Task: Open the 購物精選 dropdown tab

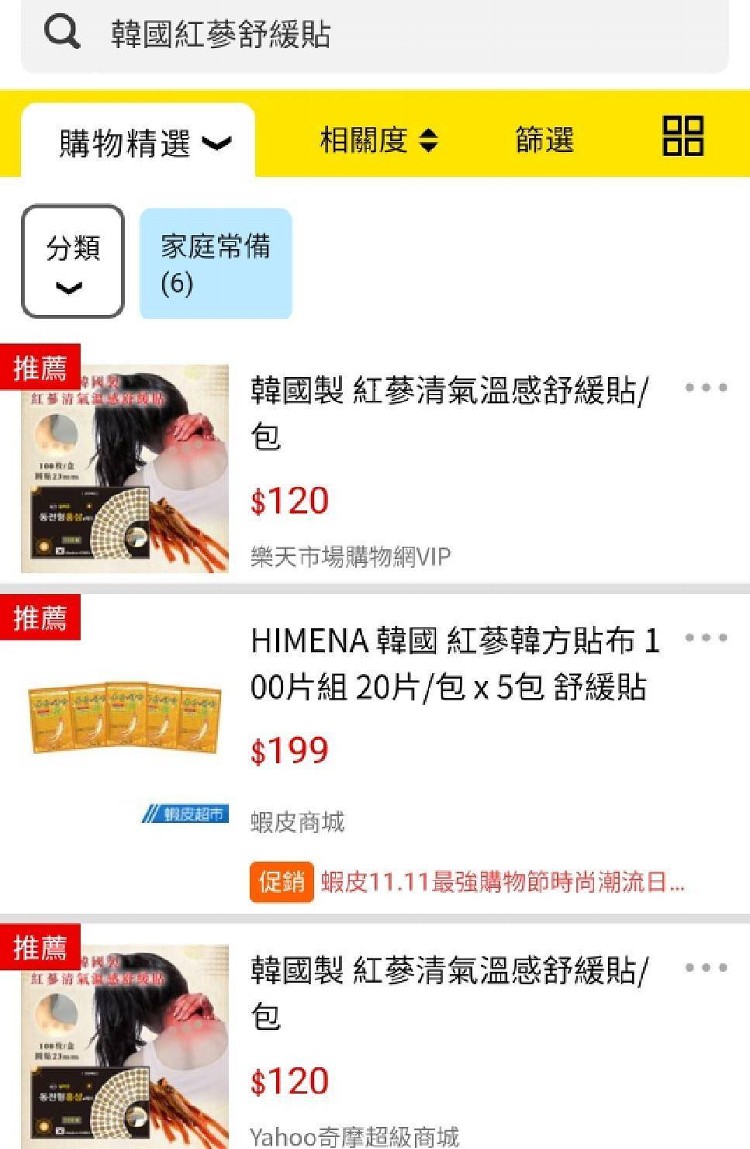Action: pos(139,143)
